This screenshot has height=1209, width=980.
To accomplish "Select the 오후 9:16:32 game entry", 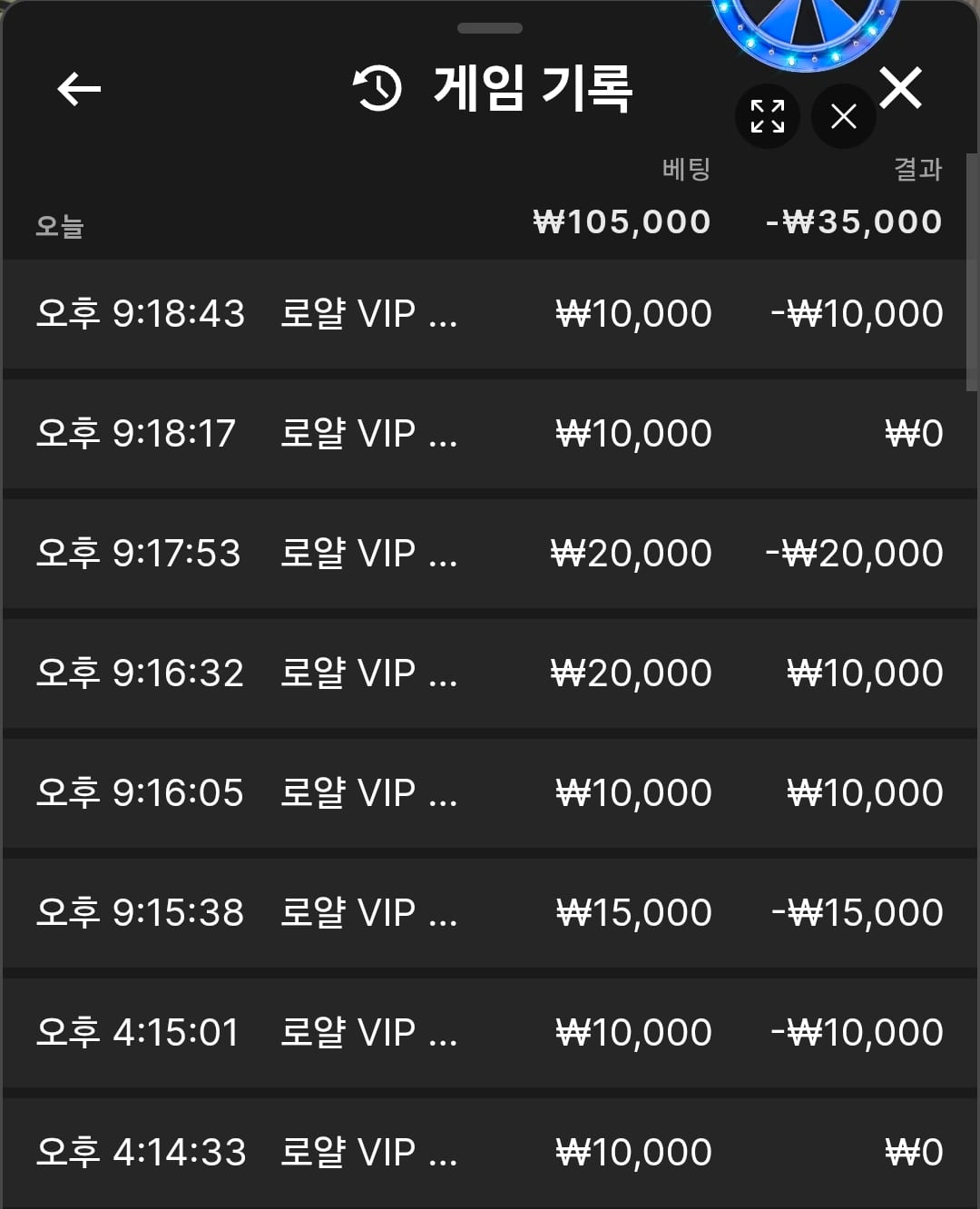I will [485, 673].
